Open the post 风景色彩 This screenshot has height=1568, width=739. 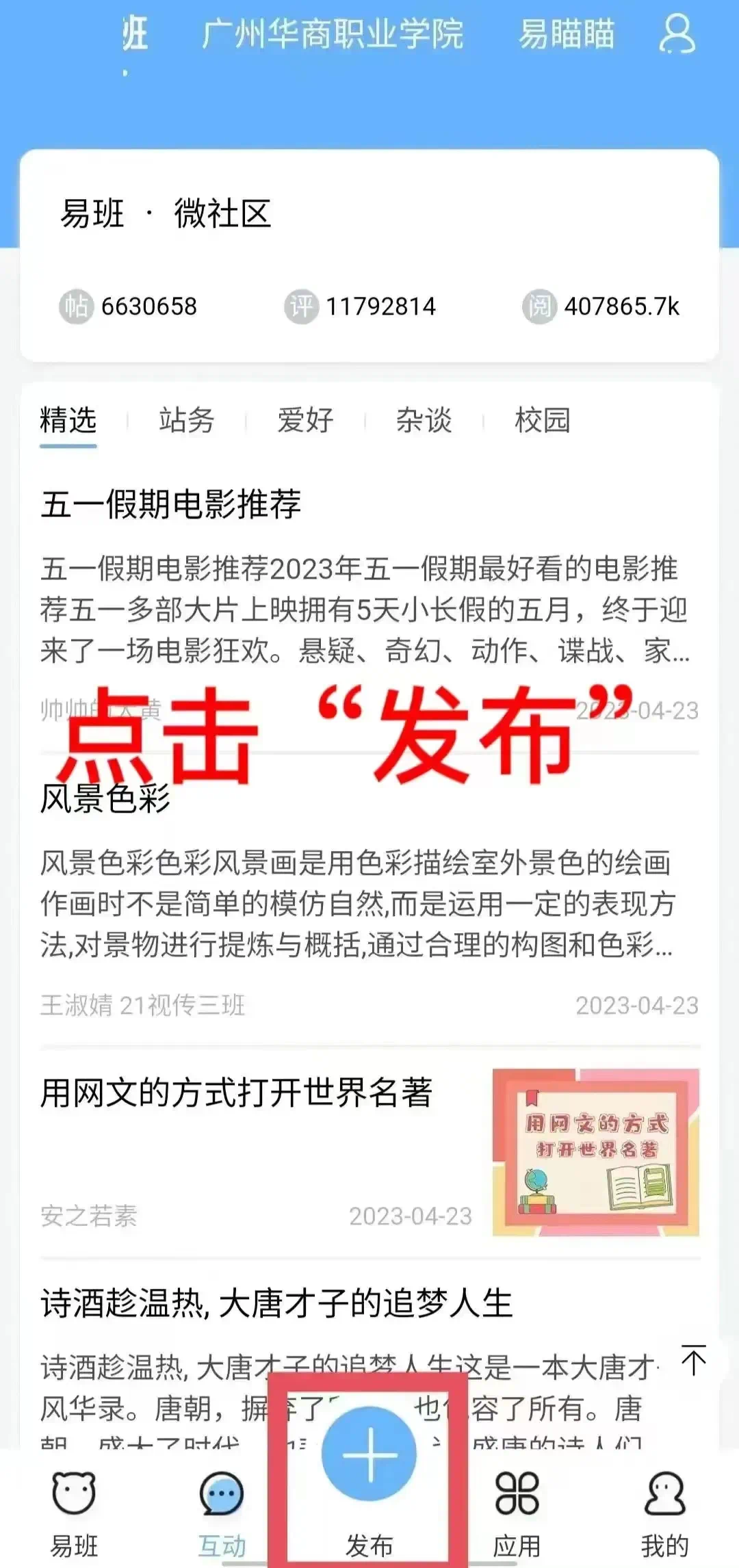pos(105,799)
